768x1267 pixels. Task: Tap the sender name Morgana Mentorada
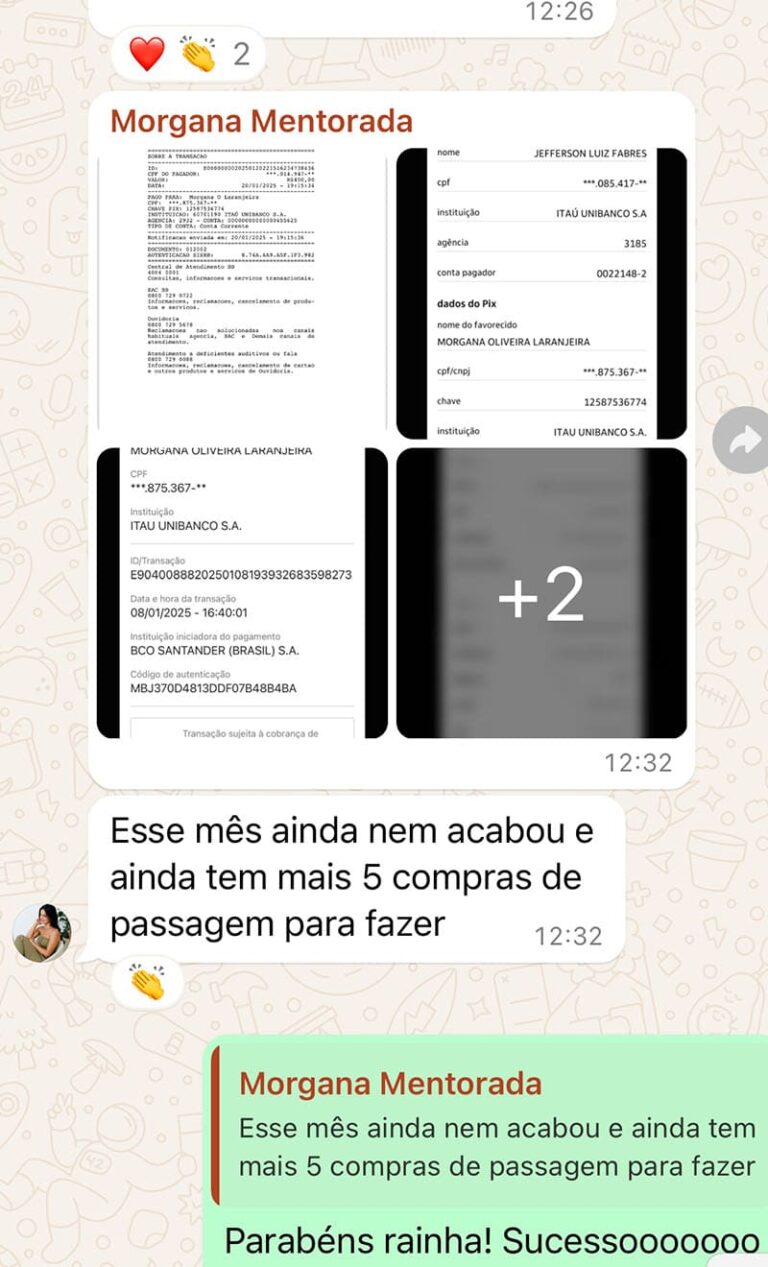pos(261,122)
